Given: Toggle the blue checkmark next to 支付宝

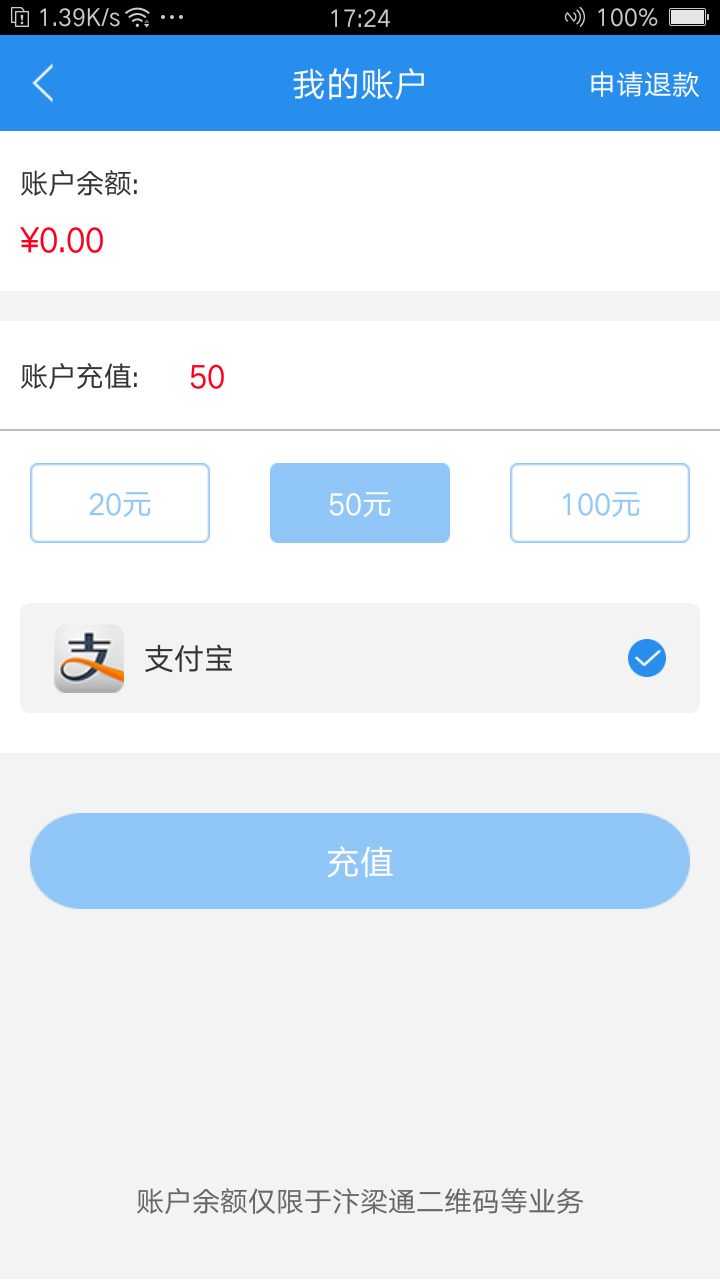Looking at the screenshot, I should point(646,658).
